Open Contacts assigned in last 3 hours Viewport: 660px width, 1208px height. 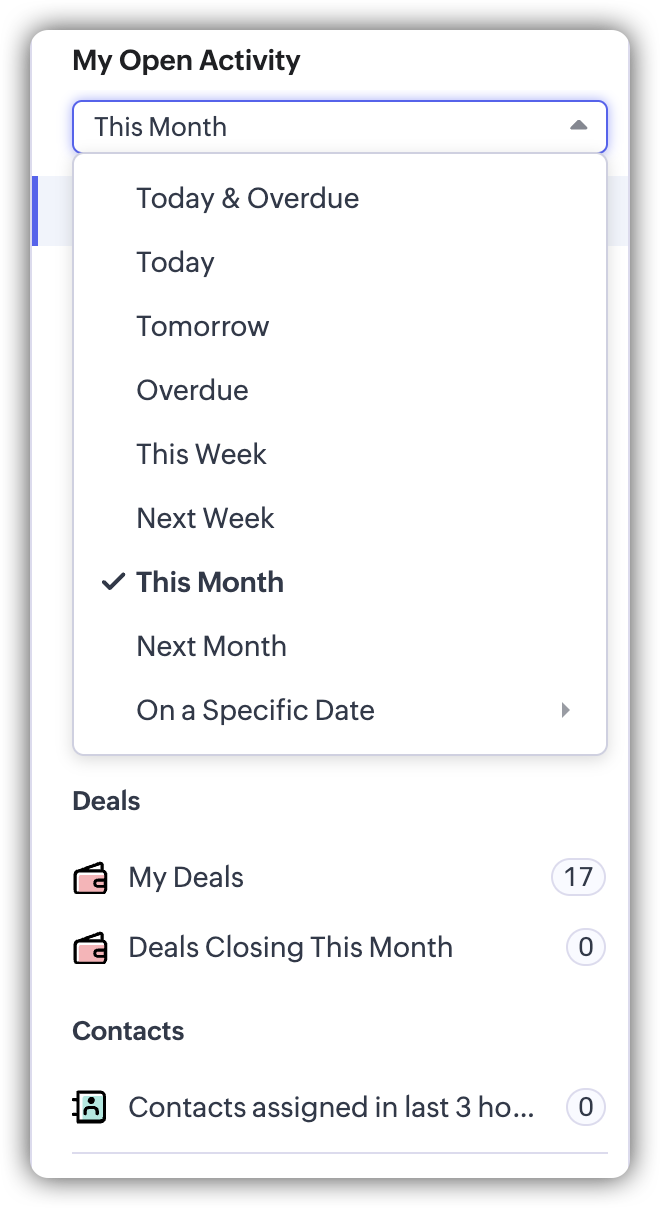click(331, 1107)
